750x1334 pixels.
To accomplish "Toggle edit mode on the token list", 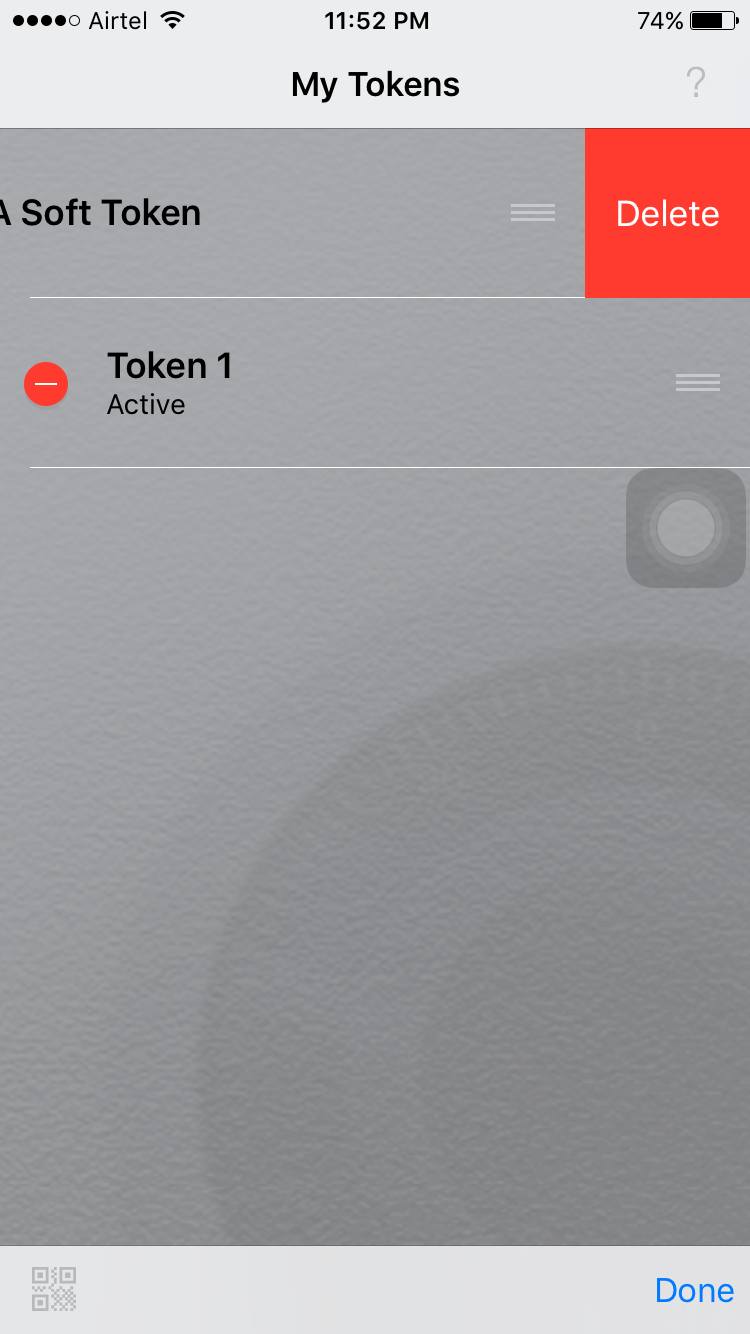I will pyautogui.click(x=693, y=1290).
